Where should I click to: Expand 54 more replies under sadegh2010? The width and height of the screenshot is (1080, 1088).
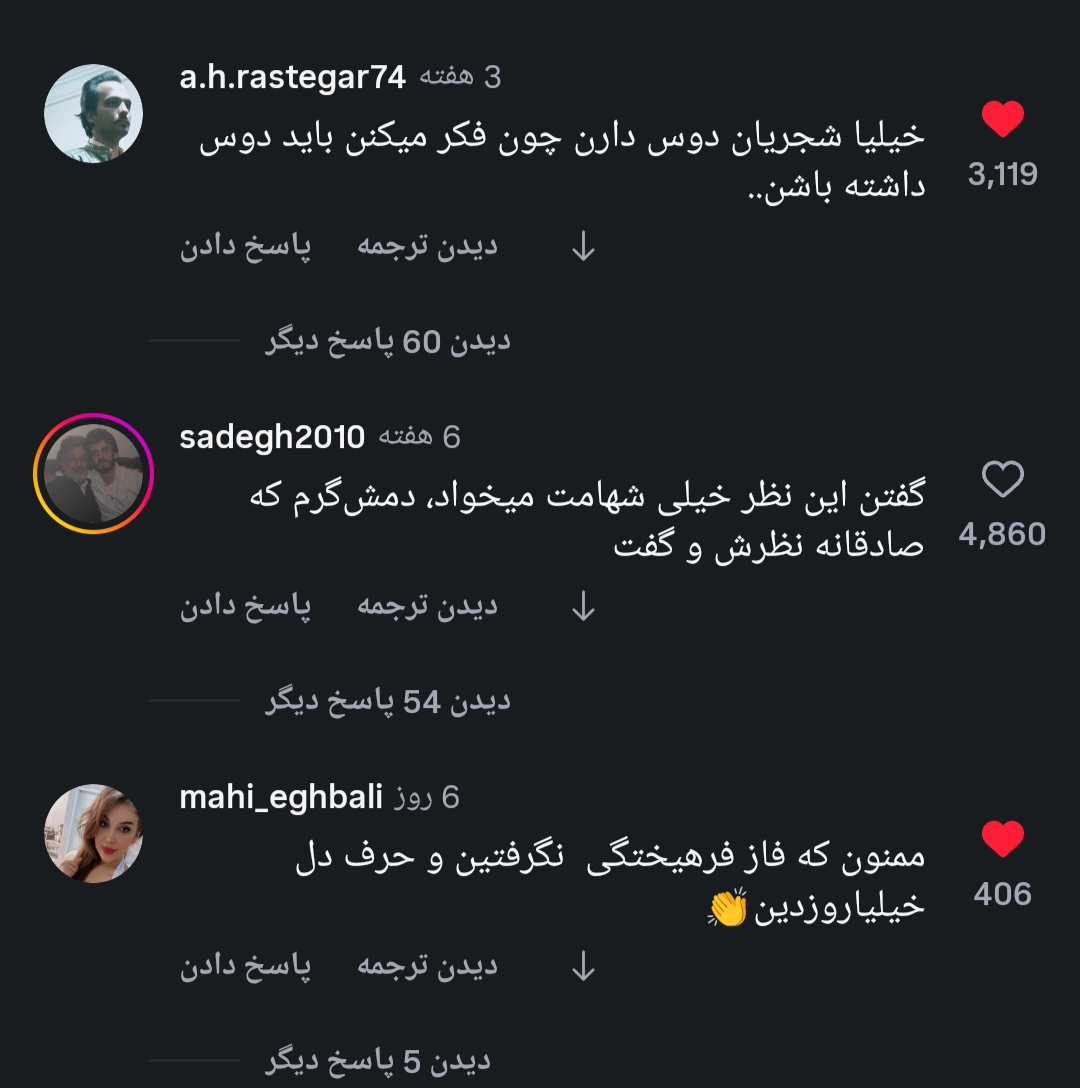388,702
